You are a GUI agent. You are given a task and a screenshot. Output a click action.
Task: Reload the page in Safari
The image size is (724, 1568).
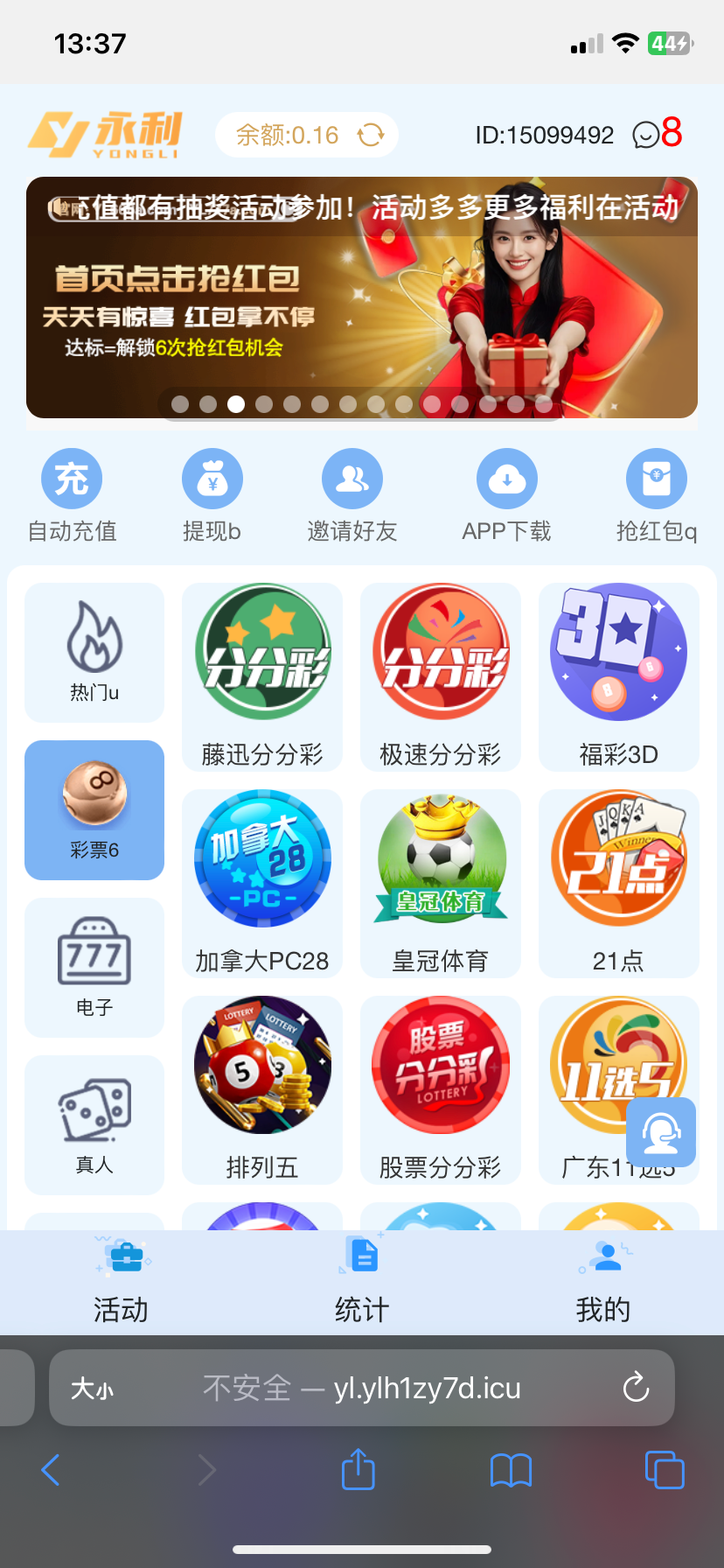click(x=636, y=1387)
